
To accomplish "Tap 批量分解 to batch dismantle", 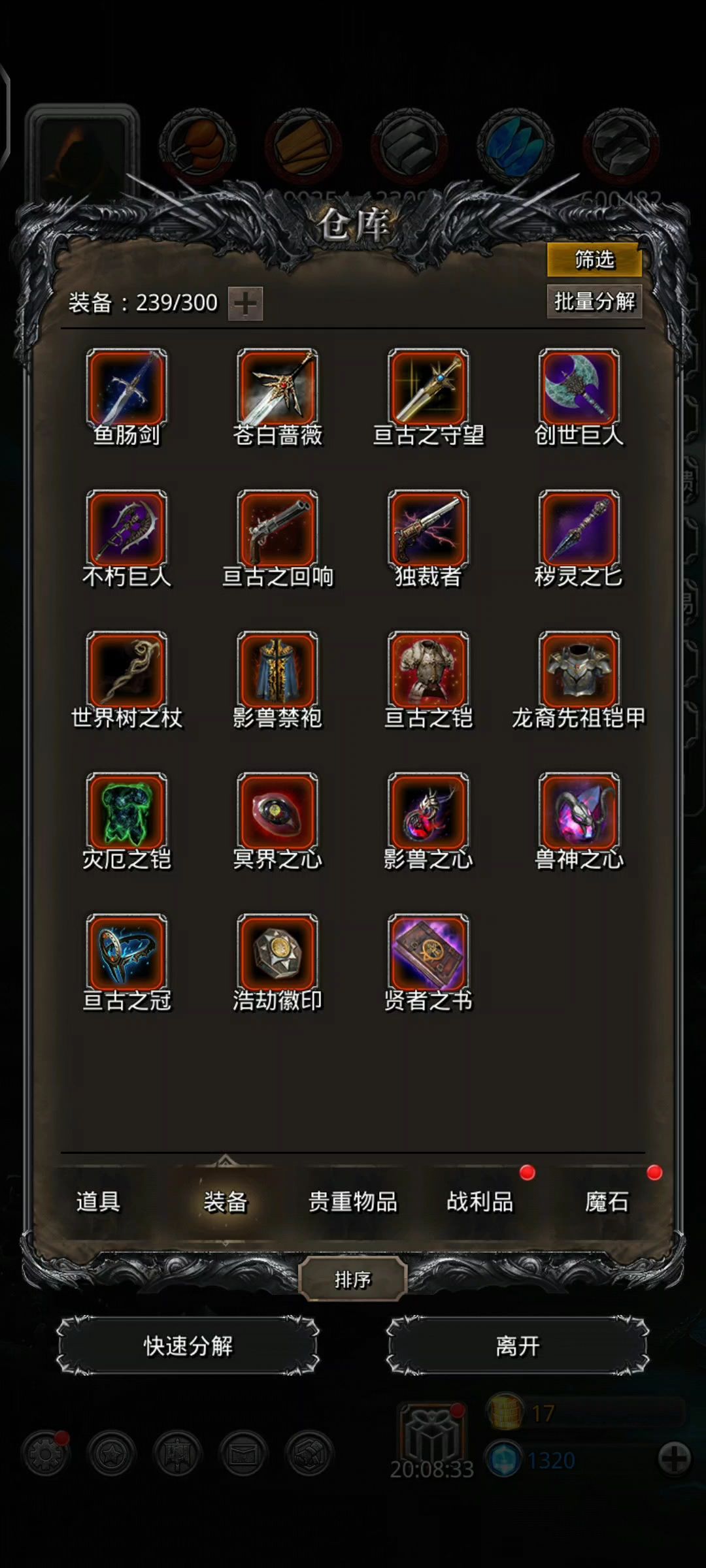I will pos(594,301).
